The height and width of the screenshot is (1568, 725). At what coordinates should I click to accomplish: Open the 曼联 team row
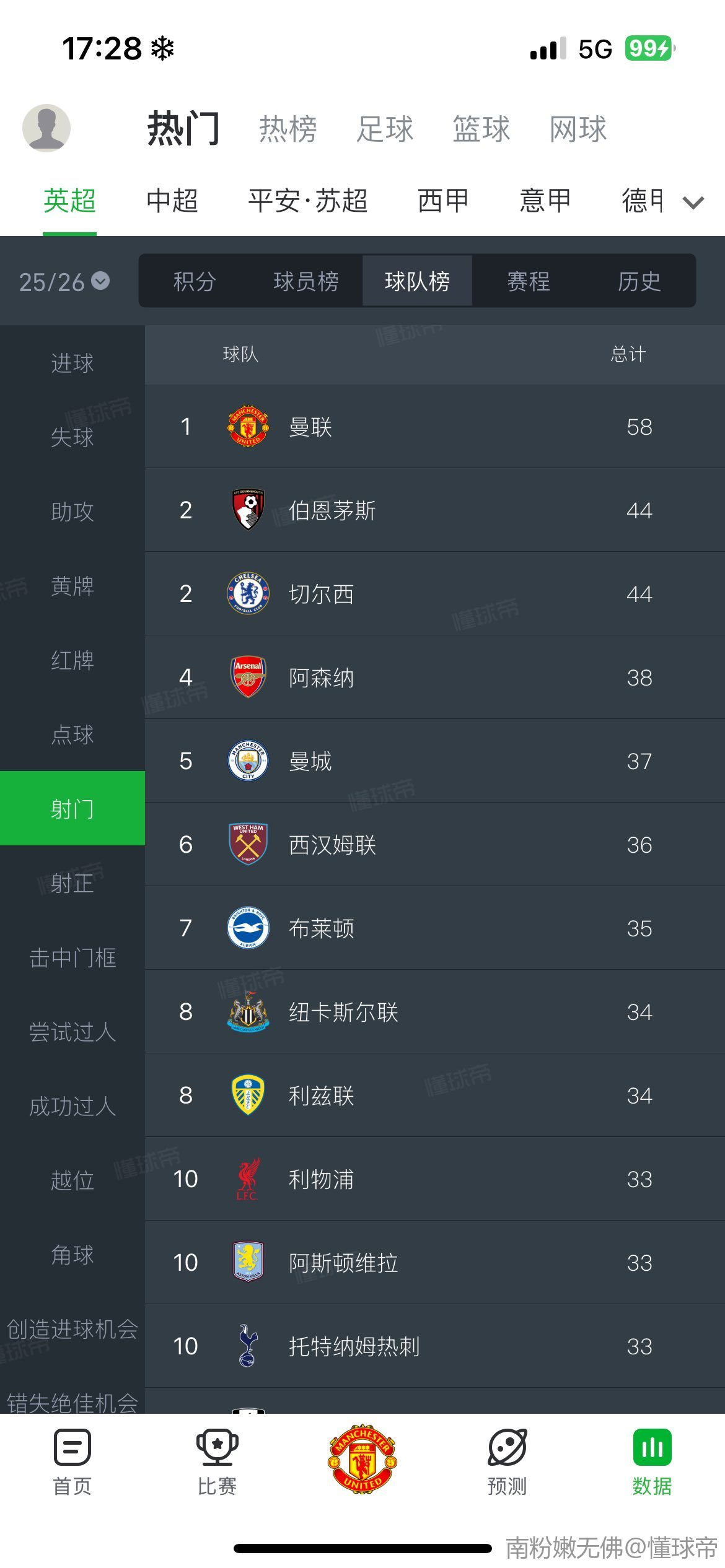(435, 427)
